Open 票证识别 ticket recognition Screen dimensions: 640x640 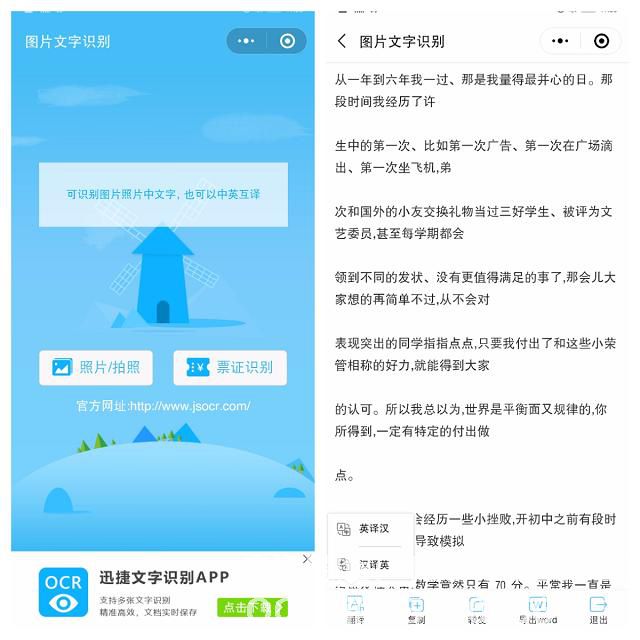[x=230, y=367]
